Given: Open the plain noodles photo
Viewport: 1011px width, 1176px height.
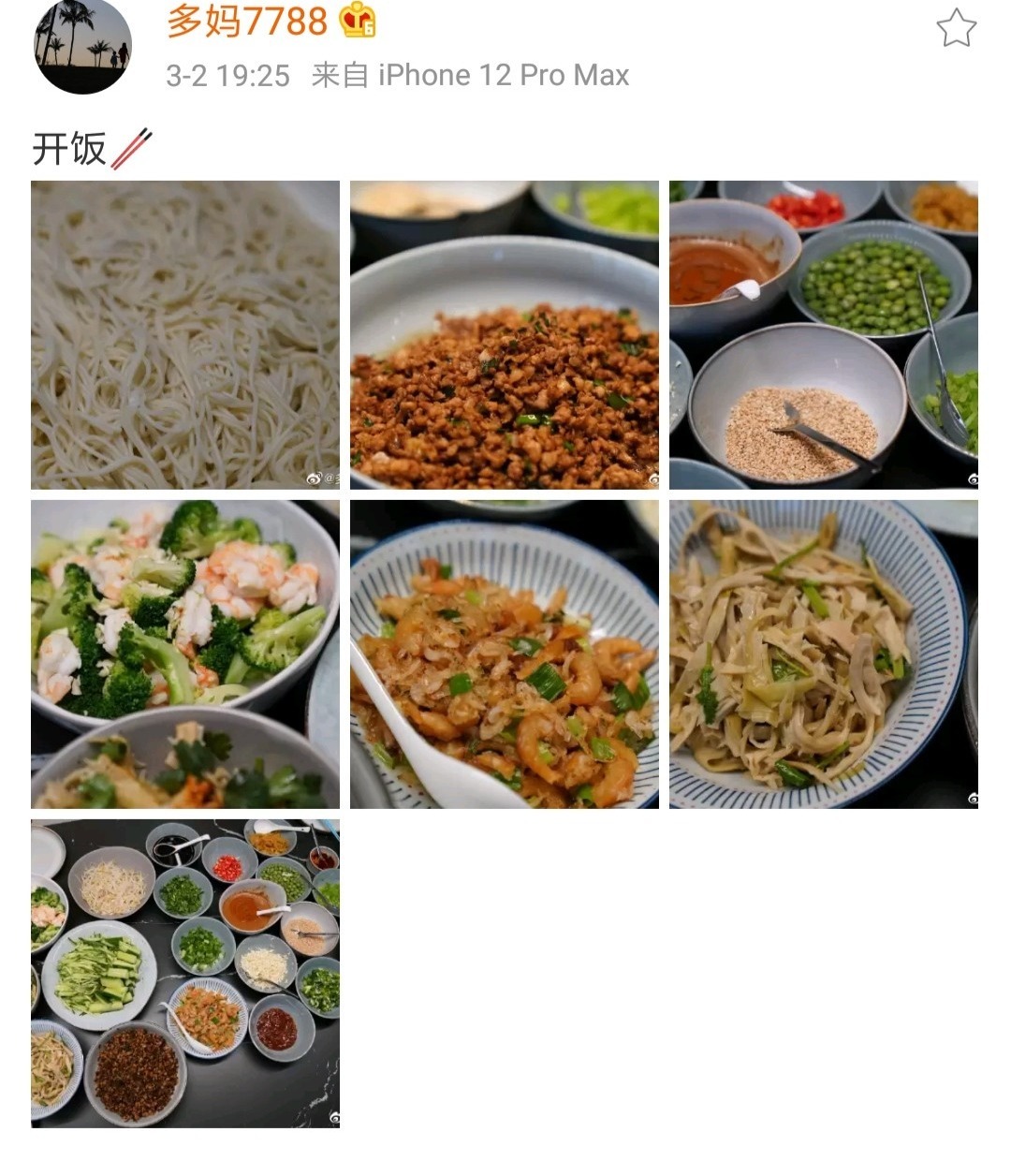Looking at the screenshot, I should pos(185,332).
